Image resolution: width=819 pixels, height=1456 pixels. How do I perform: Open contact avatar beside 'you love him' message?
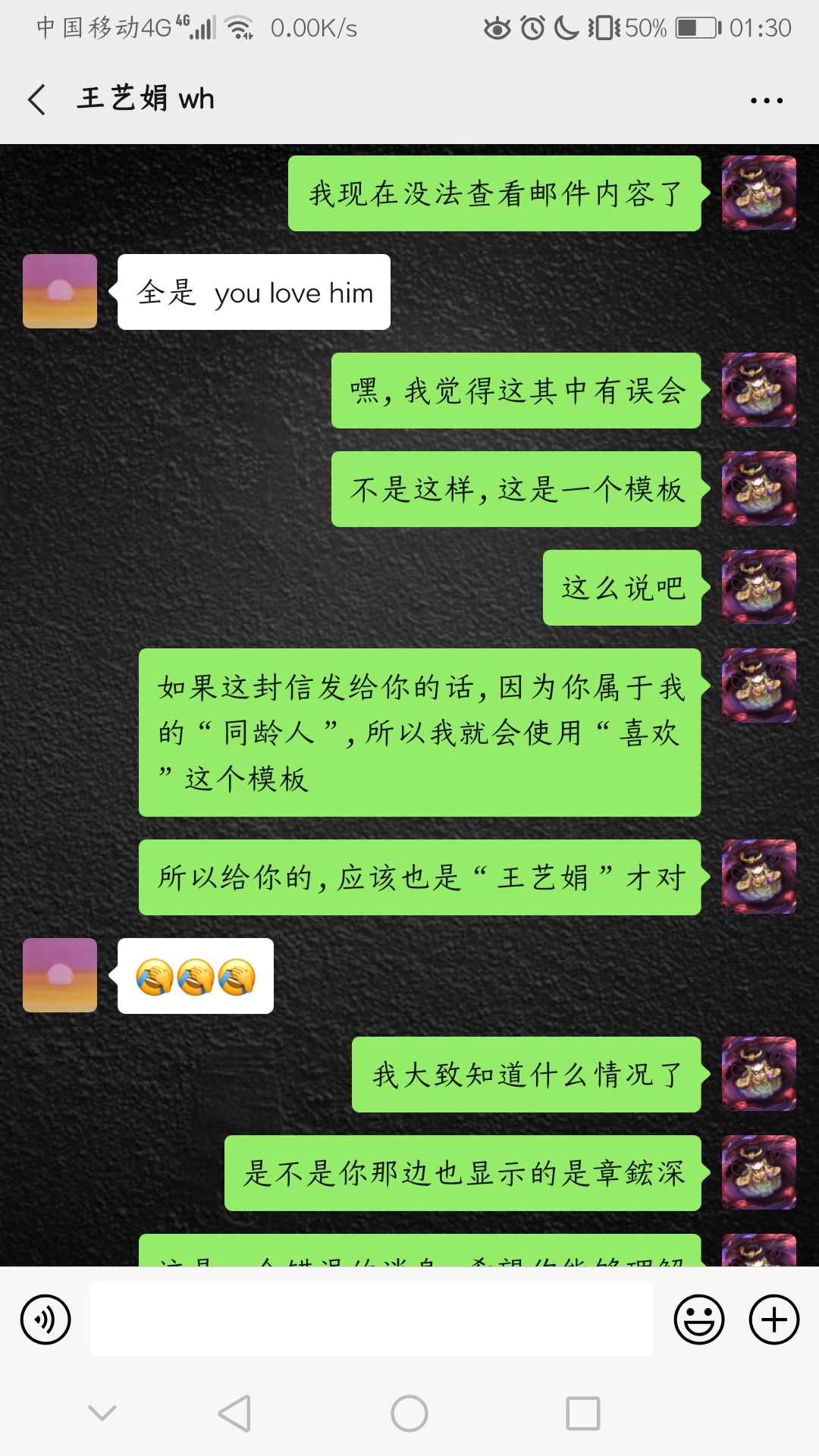point(60,291)
